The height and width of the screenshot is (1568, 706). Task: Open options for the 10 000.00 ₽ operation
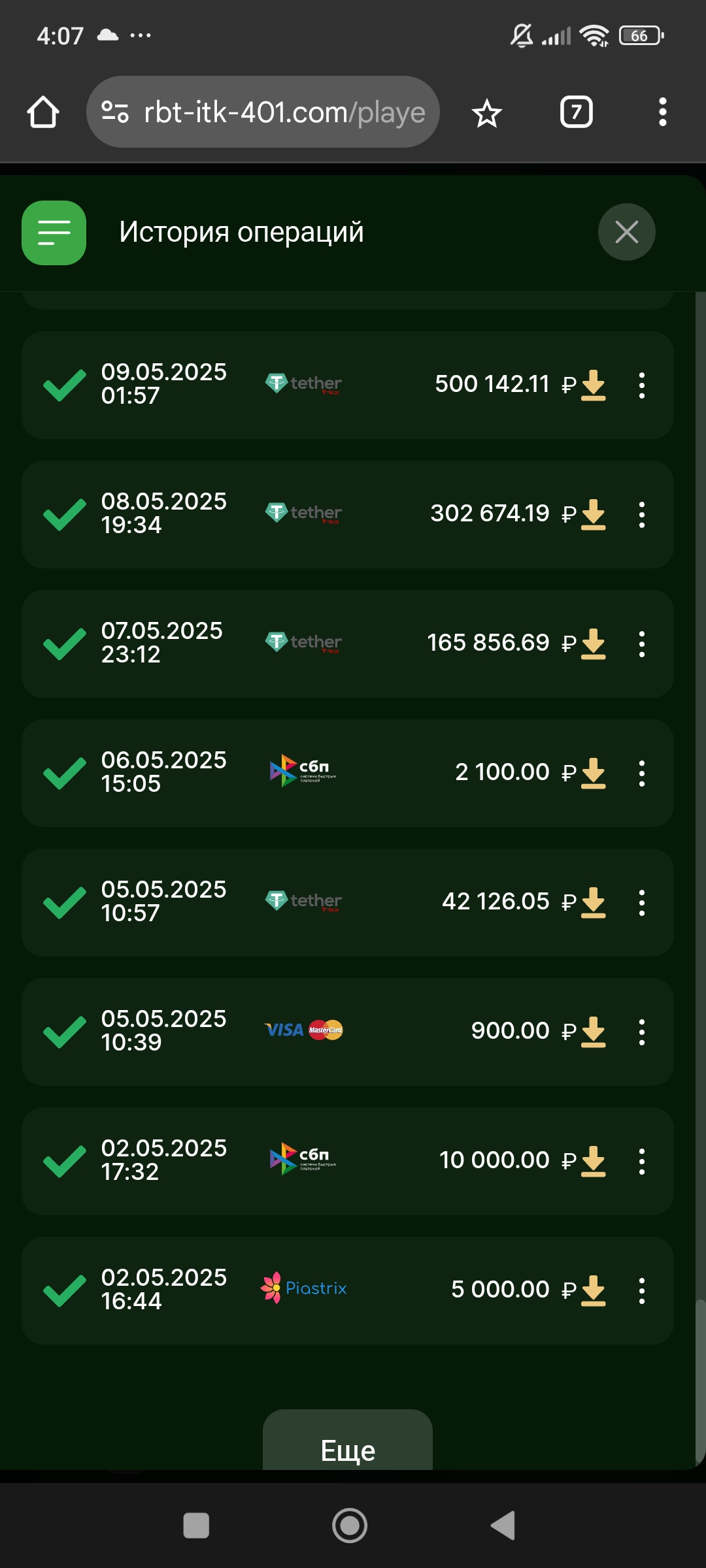[x=642, y=1162]
